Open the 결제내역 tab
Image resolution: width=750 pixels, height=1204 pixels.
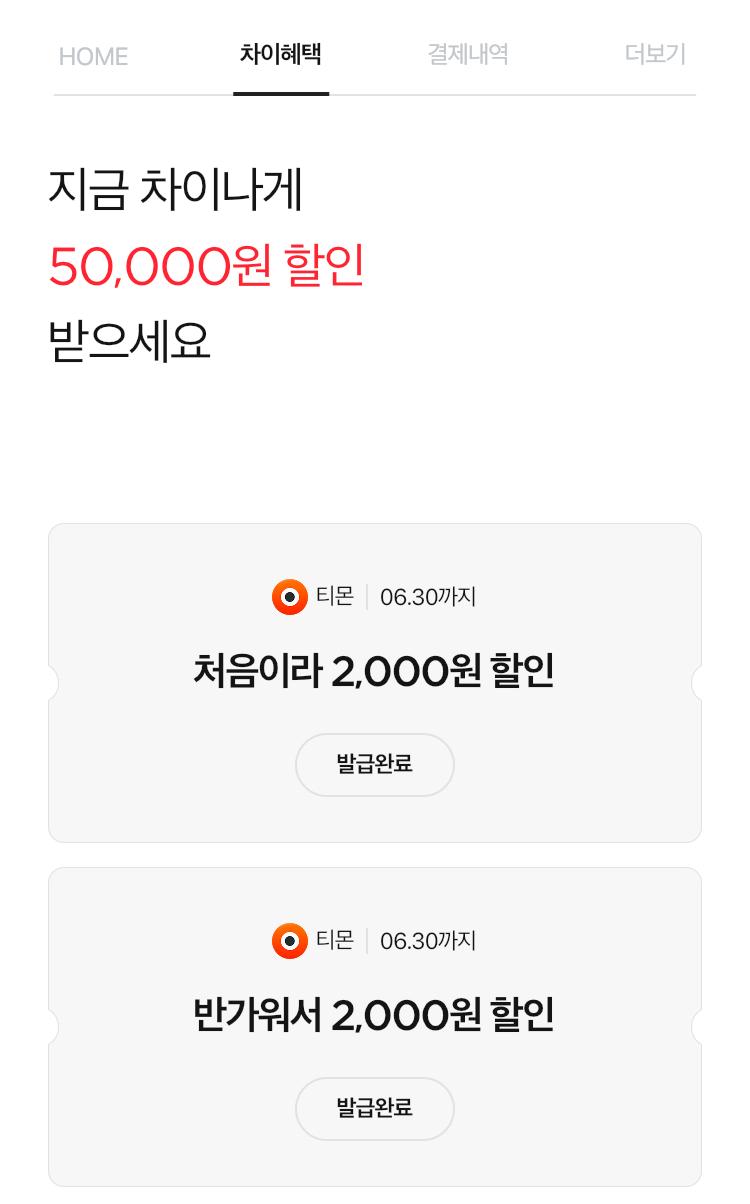point(468,54)
